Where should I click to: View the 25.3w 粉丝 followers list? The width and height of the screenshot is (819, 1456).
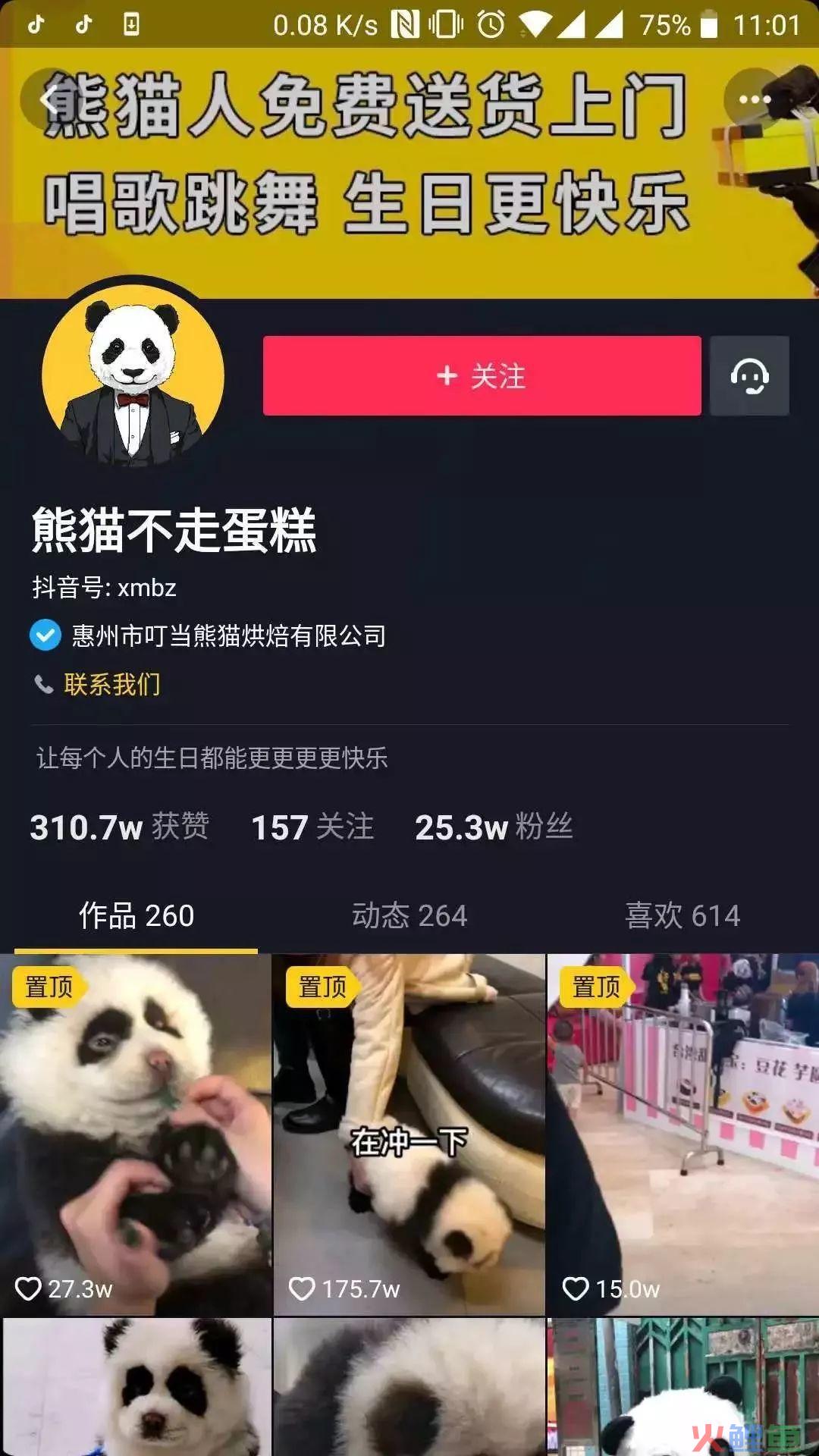[493, 827]
